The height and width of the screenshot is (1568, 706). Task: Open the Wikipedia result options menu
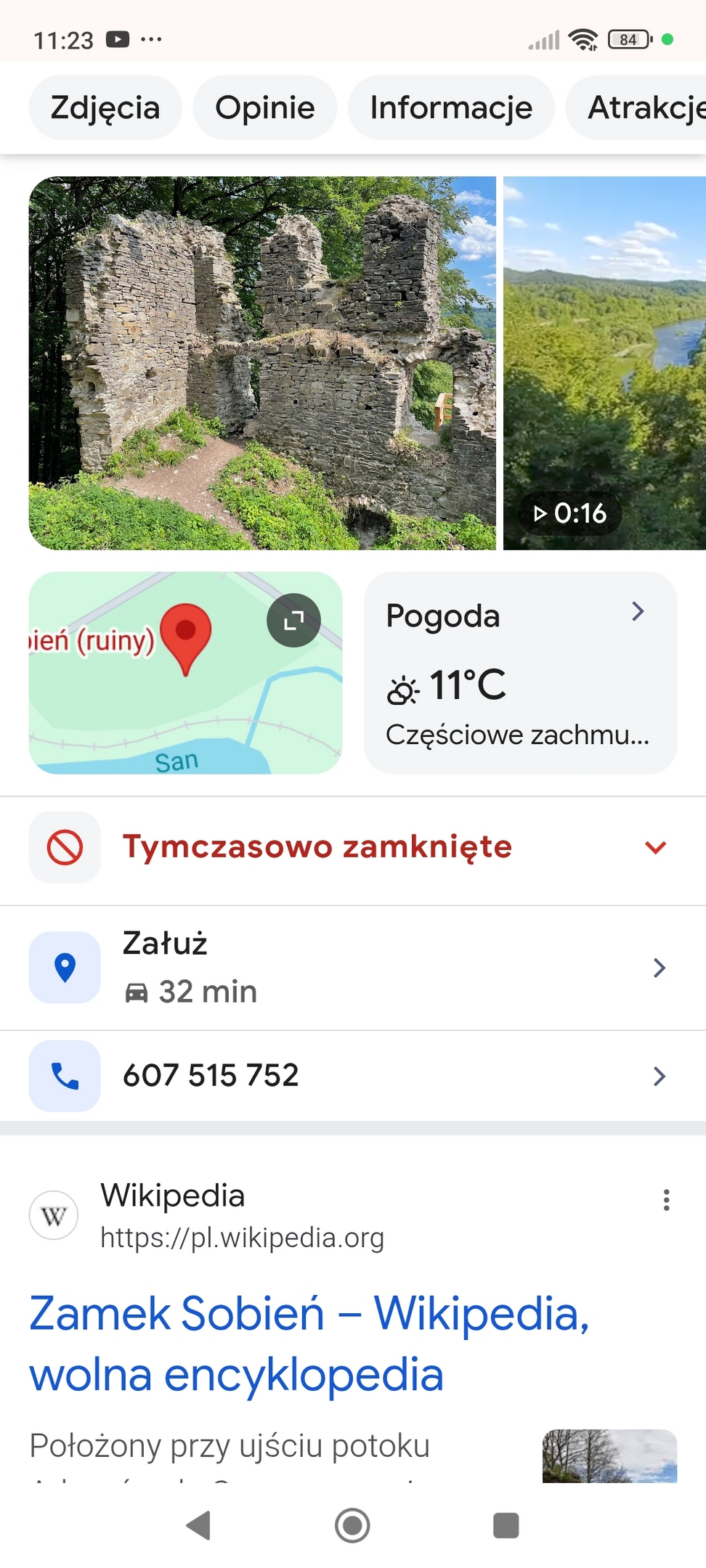pyautogui.click(x=665, y=1200)
